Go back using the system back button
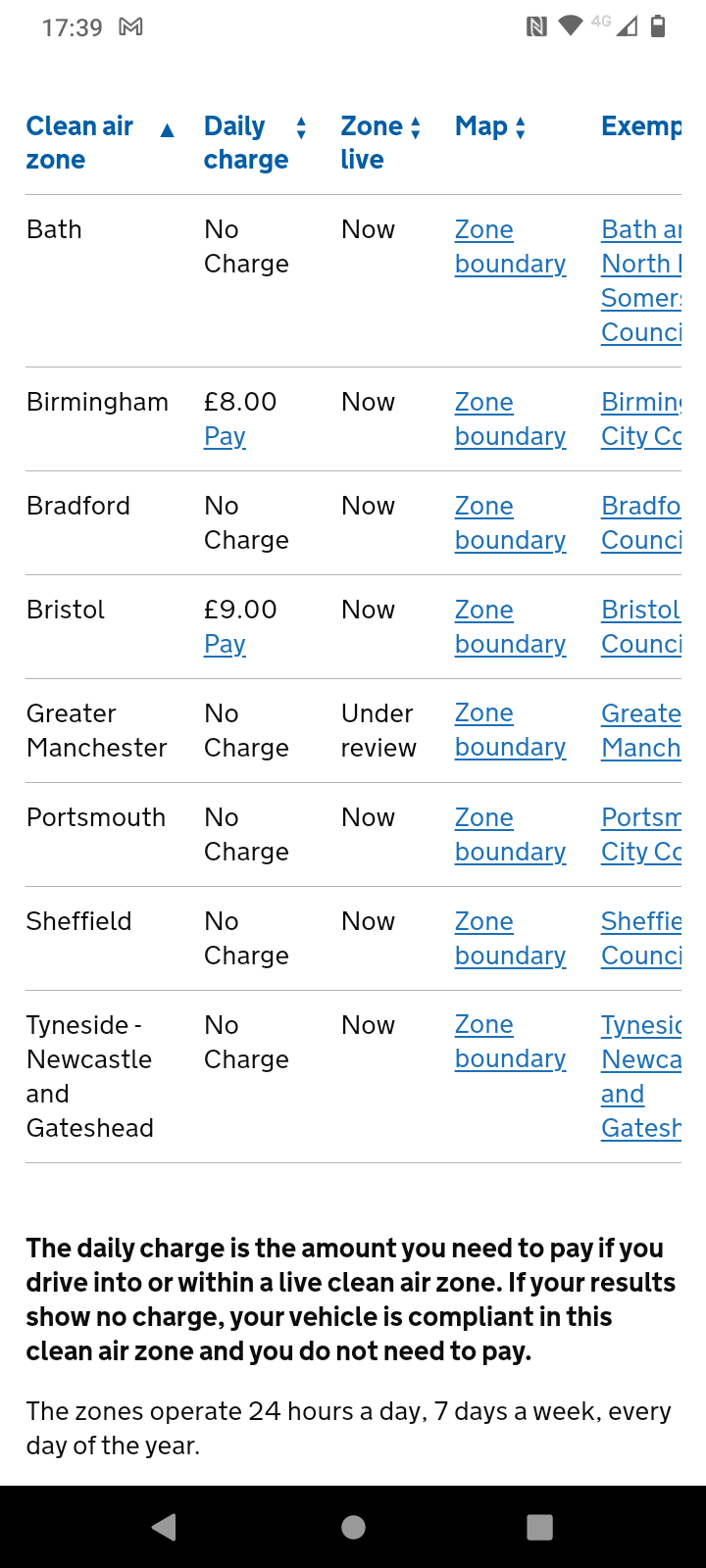The height and width of the screenshot is (1568, 706). pyautogui.click(x=165, y=1527)
